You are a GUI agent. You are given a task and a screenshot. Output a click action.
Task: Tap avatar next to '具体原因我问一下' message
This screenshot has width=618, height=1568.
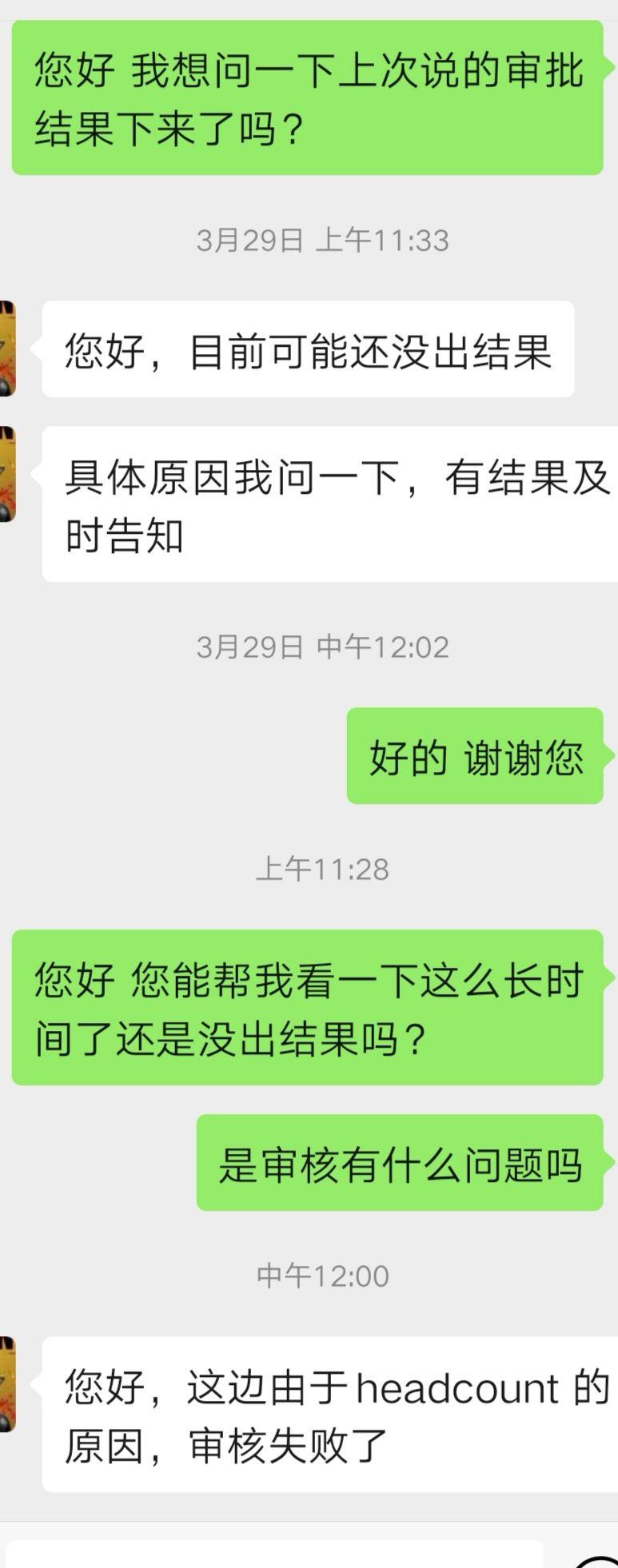coord(7,474)
